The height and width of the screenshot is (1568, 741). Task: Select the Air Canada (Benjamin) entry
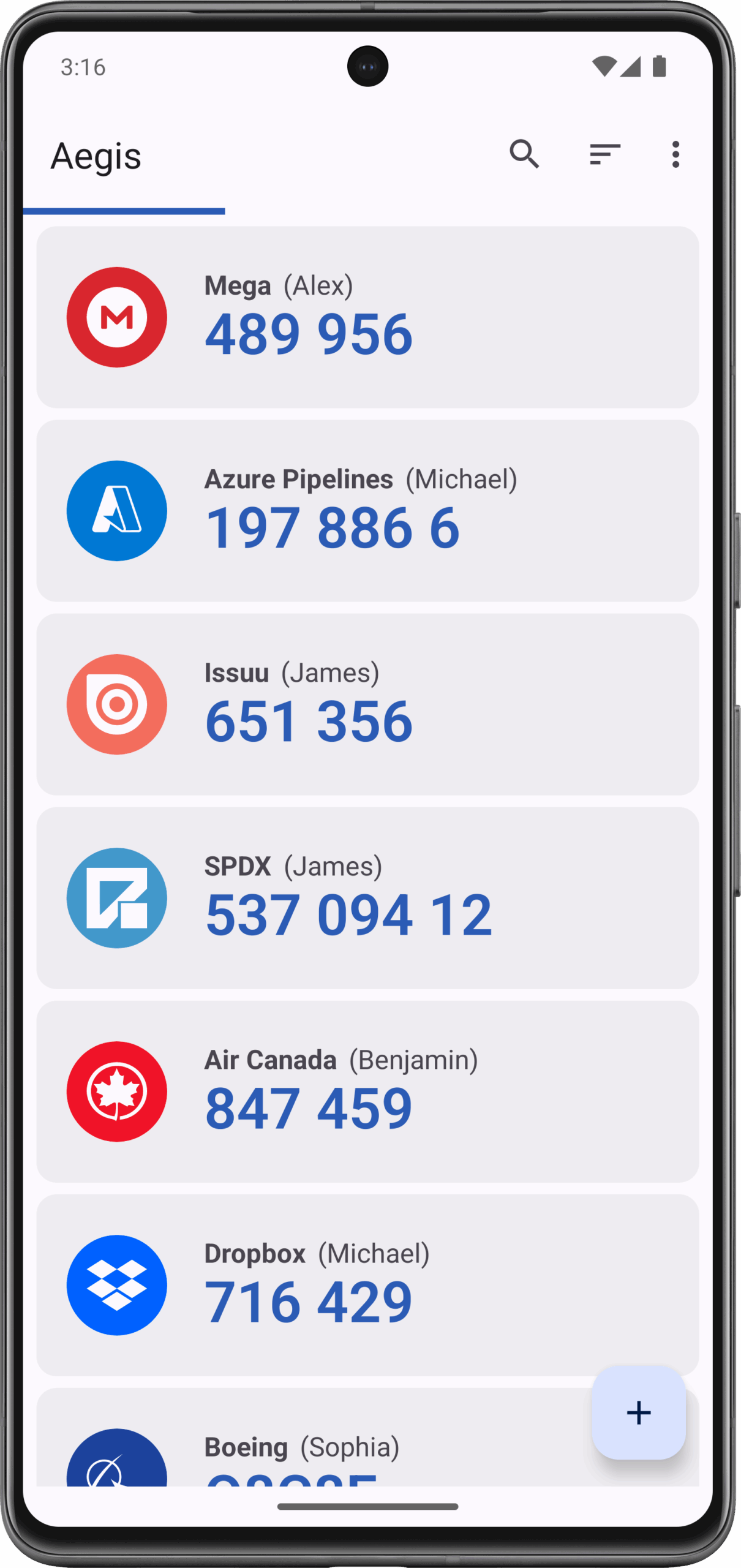click(367, 1091)
